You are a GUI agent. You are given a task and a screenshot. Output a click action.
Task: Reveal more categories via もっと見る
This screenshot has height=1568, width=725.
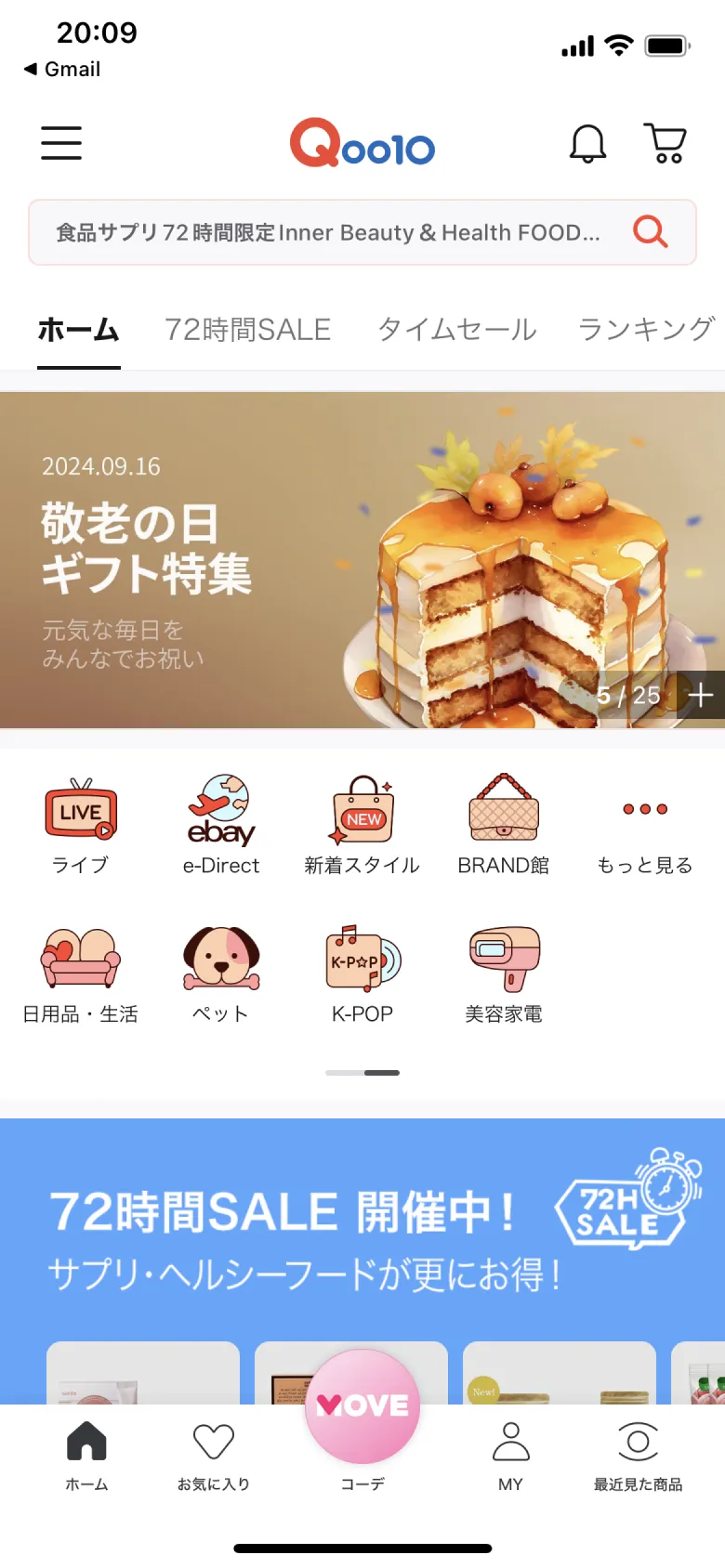tap(644, 825)
